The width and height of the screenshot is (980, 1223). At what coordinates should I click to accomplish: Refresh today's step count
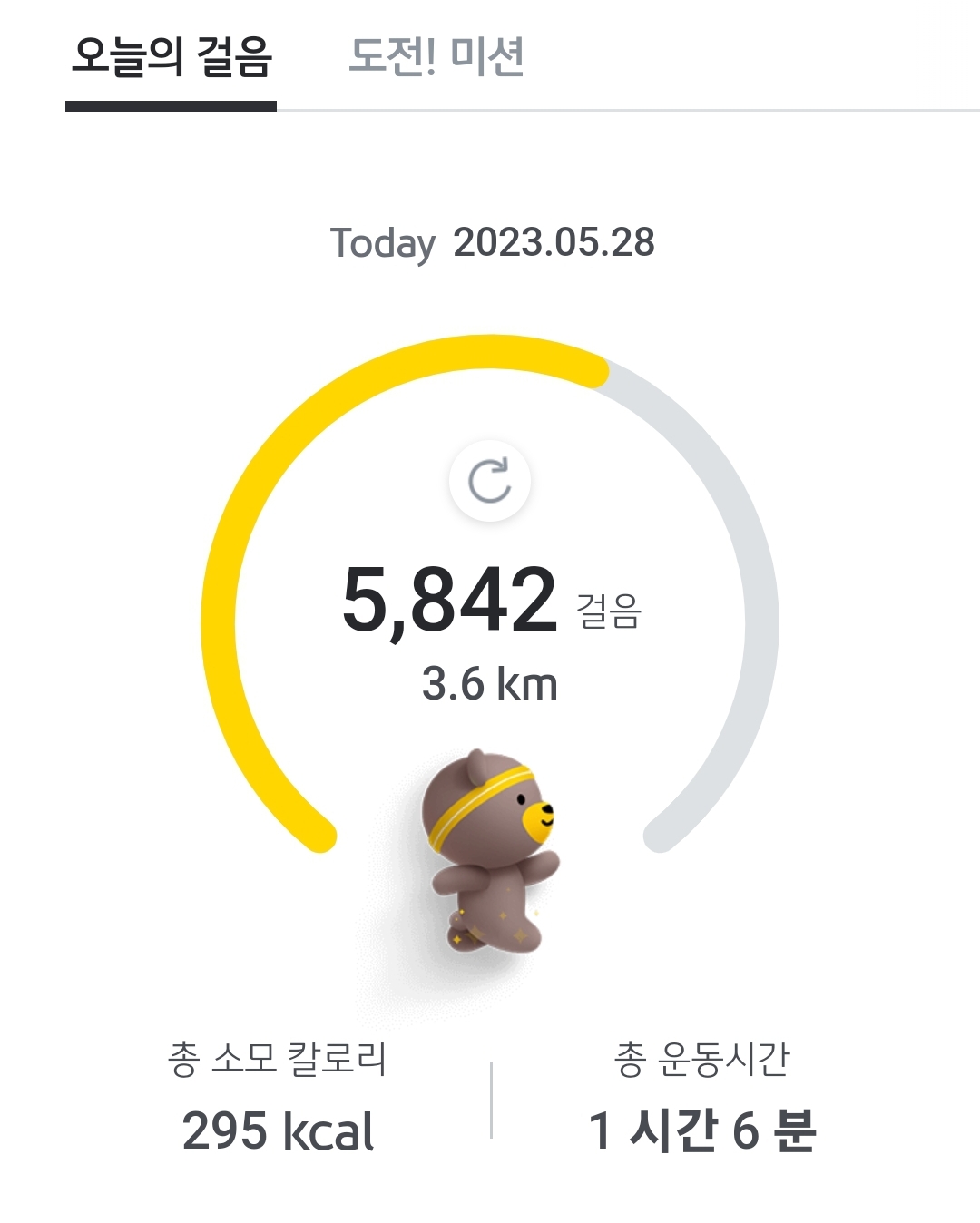490,481
